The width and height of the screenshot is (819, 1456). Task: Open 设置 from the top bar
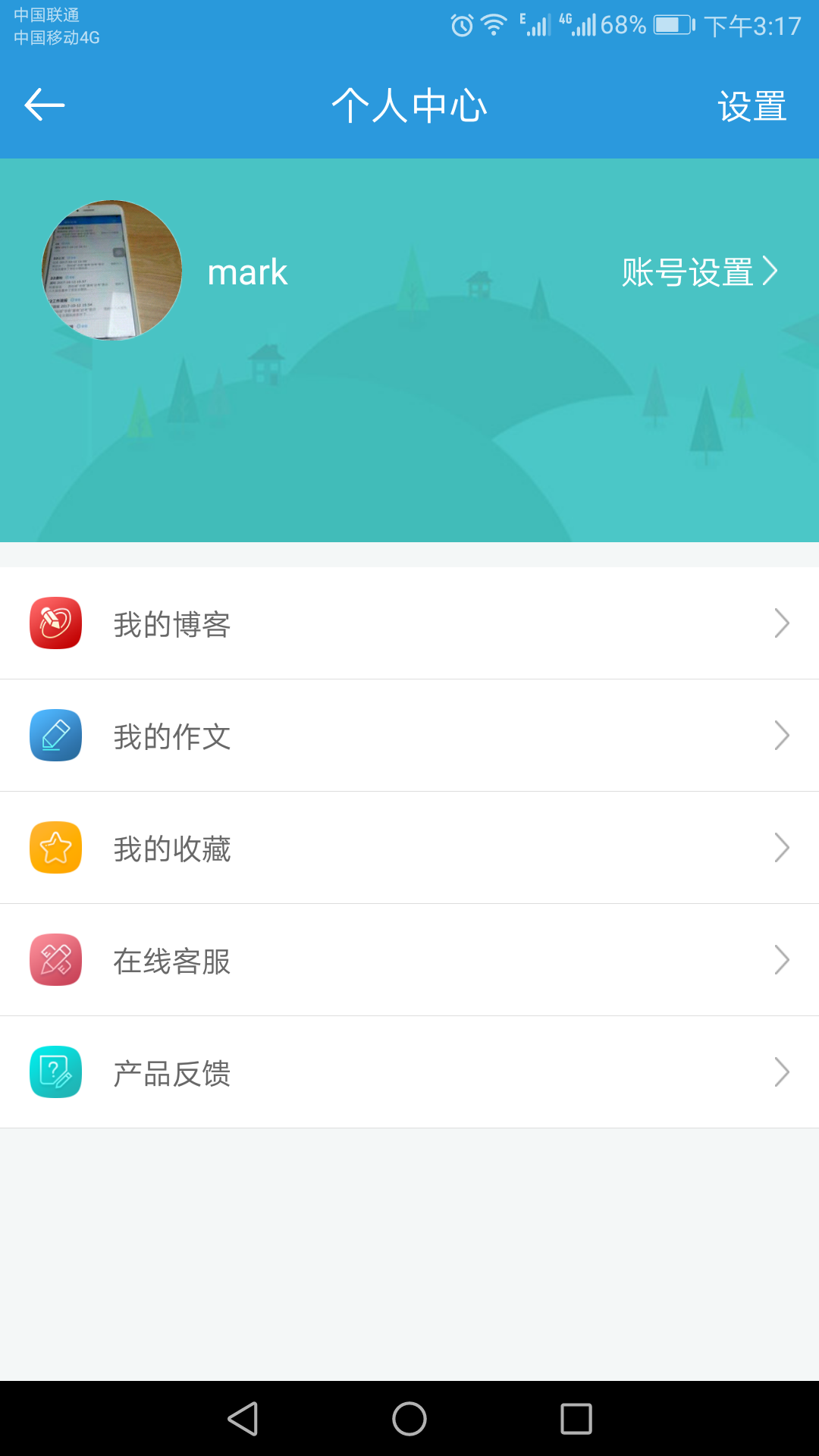pos(752,105)
